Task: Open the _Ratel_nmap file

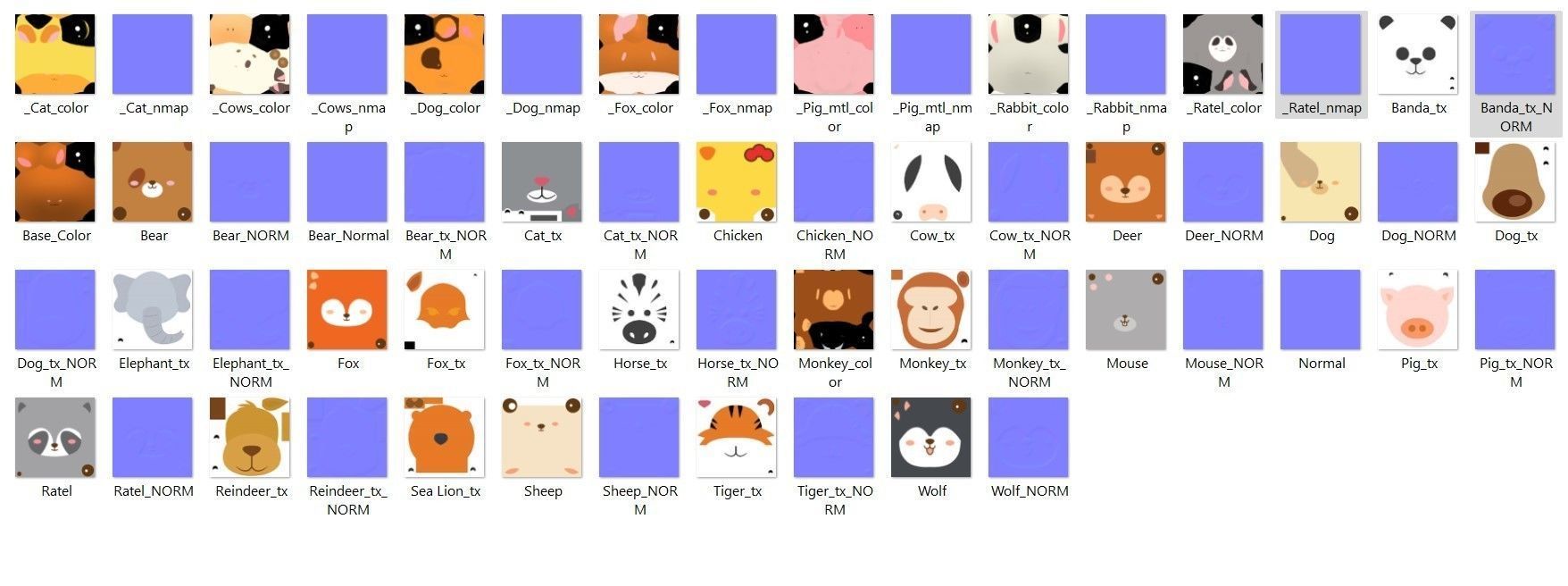Action: coord(1321,54)
